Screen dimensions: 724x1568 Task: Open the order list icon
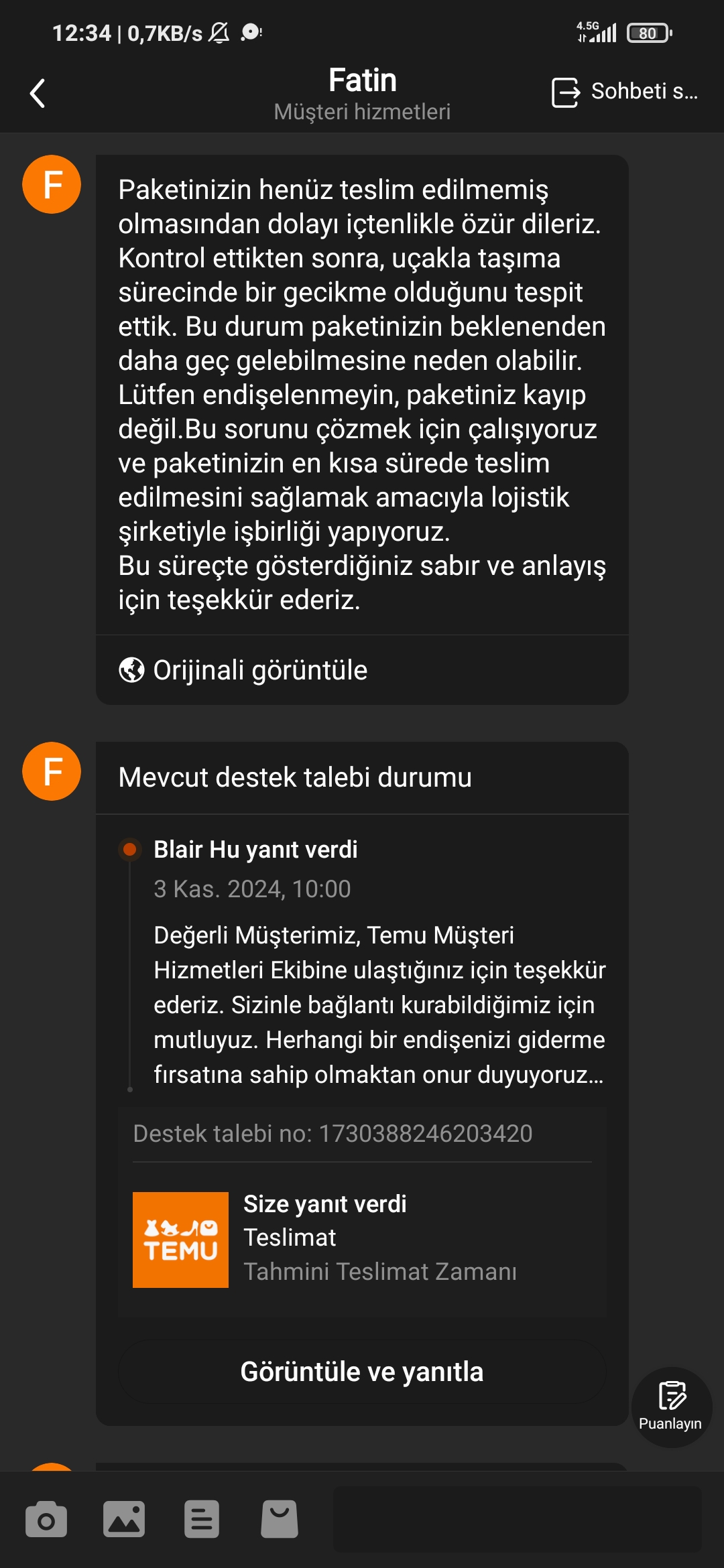click(202, 1519)
